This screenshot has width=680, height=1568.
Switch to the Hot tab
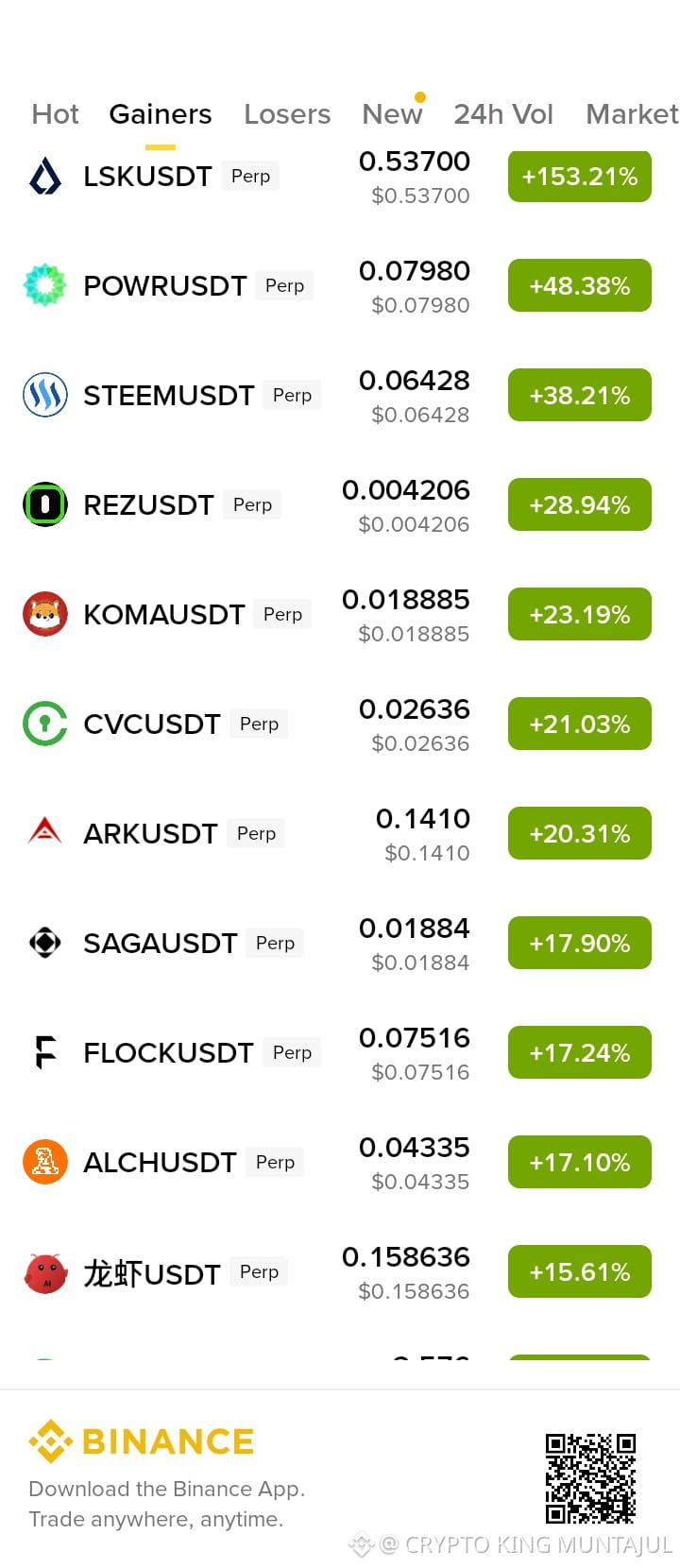pos(55,114)
